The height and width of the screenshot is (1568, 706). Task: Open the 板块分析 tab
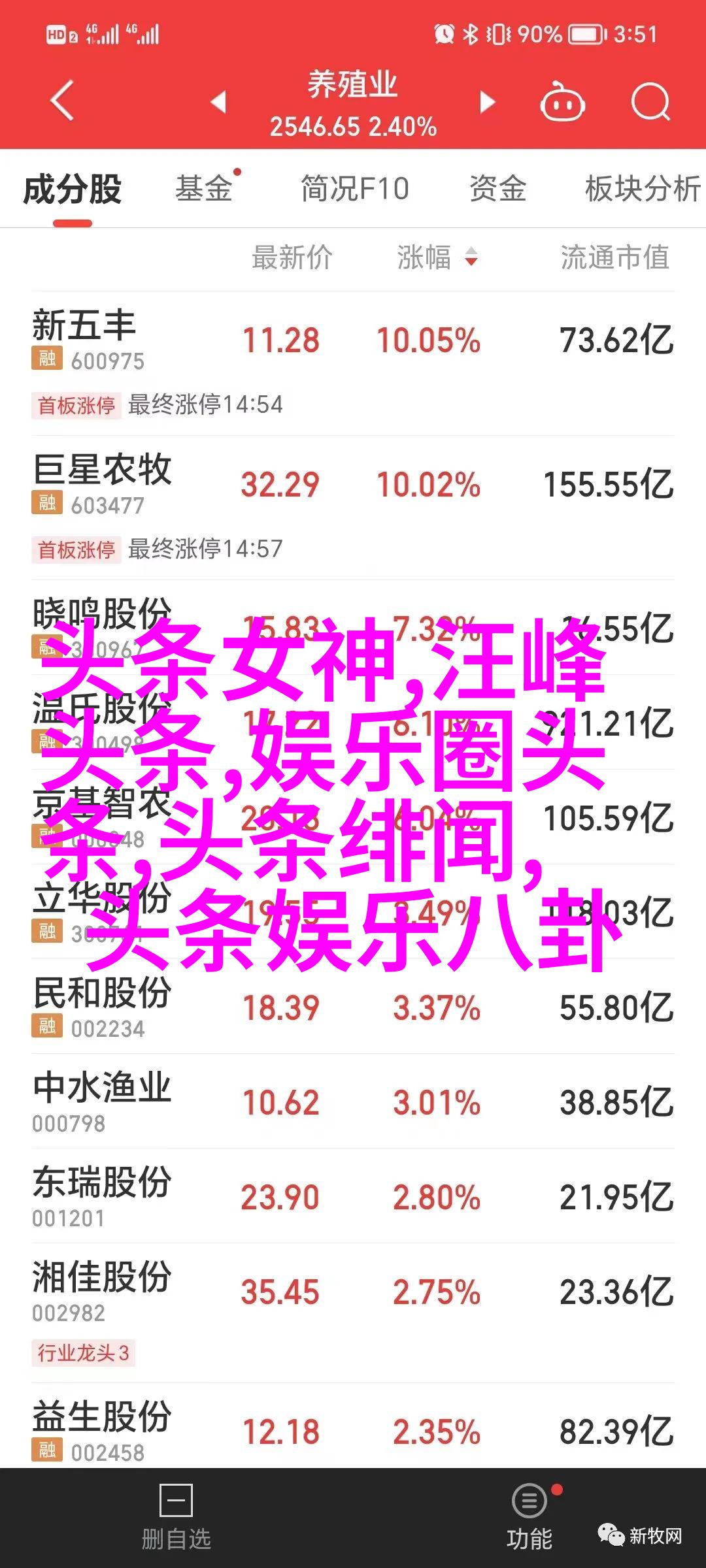click(643, 189)
